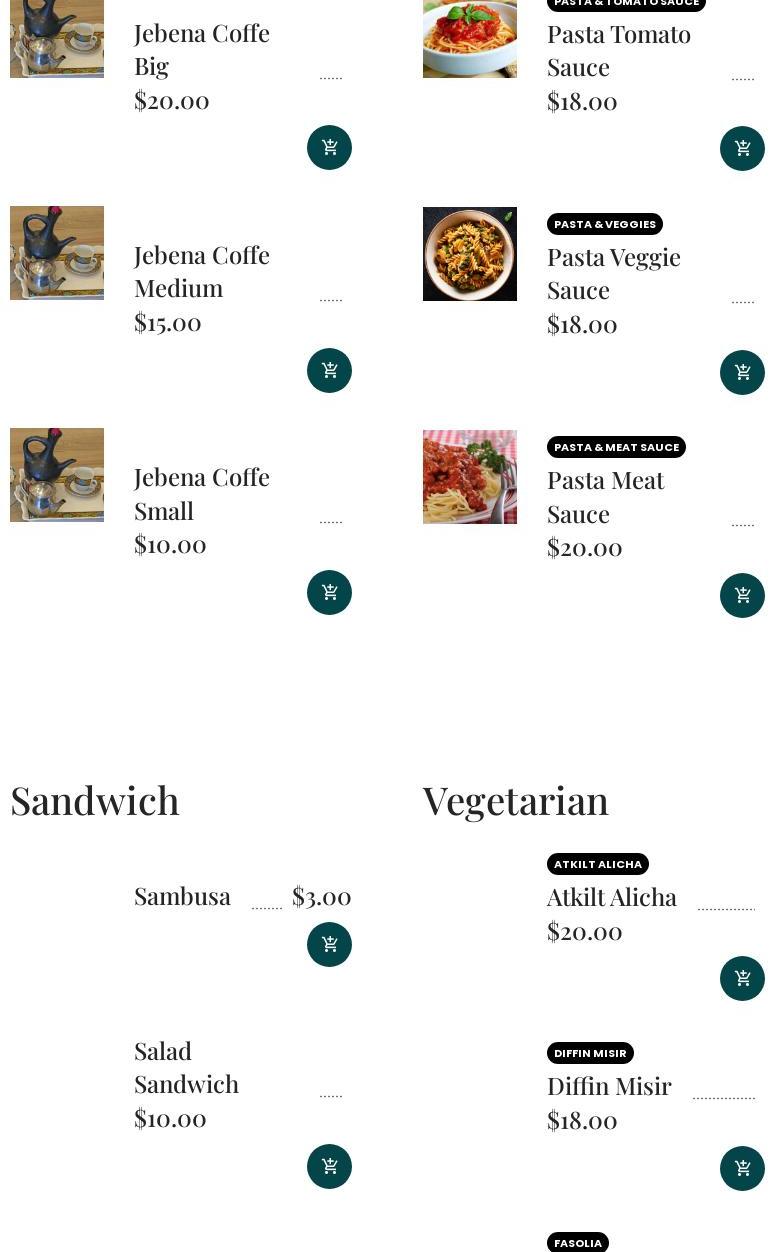View the Pasta Meat Sauce photo

[470, 477]
